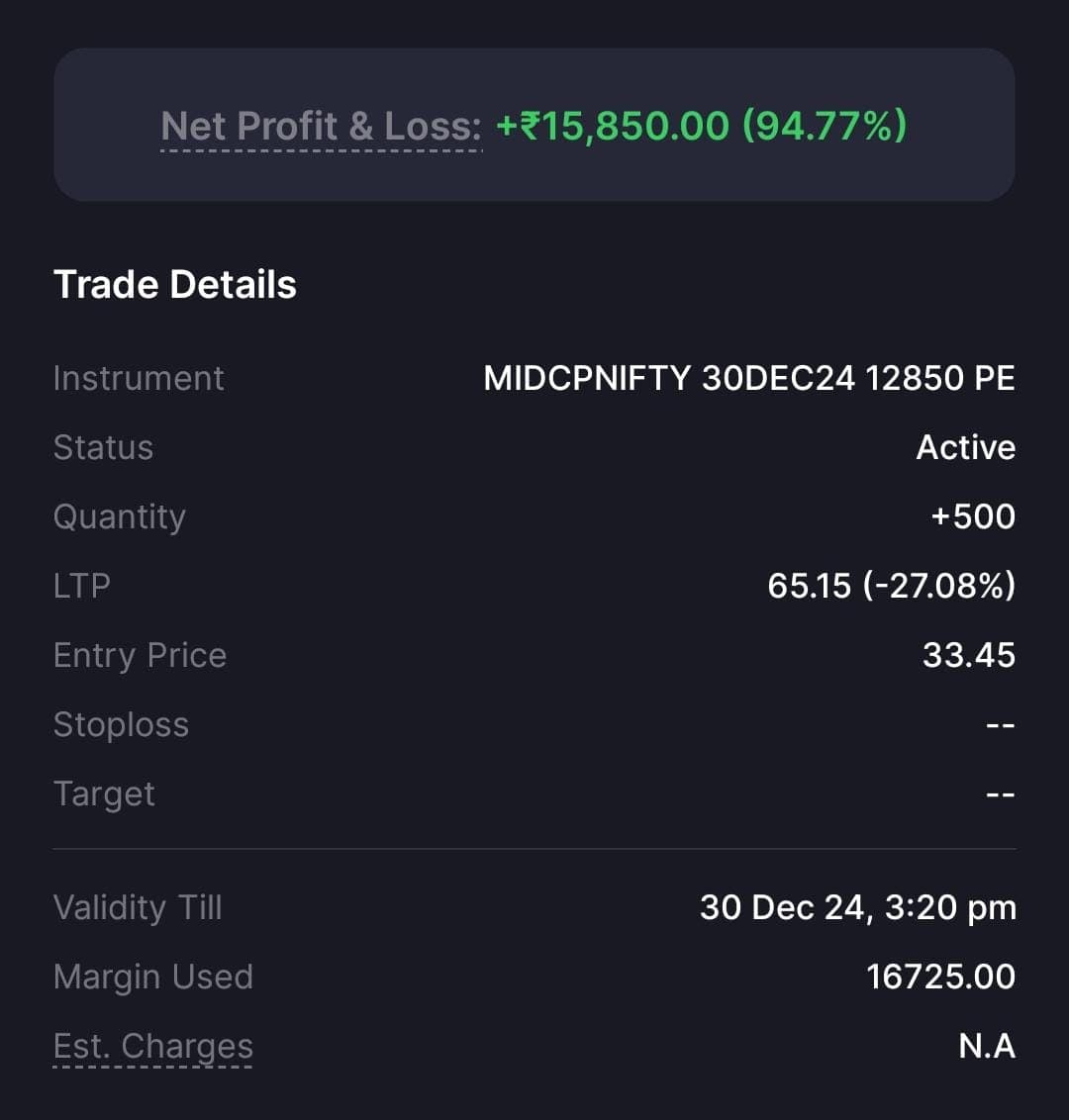The image size is (1069, 1120).
Task: Click the Stoploss dashes to set stoploss
Action: (1003, 723)
